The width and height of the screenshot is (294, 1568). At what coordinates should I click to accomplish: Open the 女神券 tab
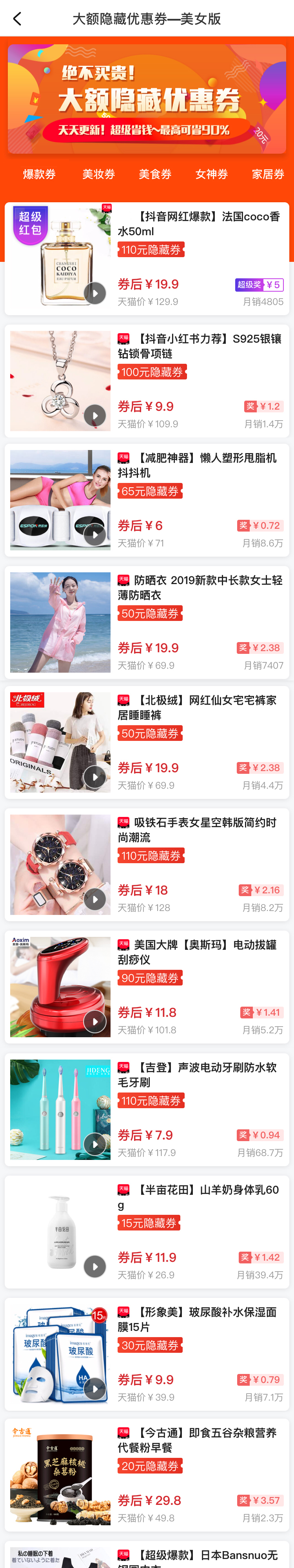coord(211,174)
